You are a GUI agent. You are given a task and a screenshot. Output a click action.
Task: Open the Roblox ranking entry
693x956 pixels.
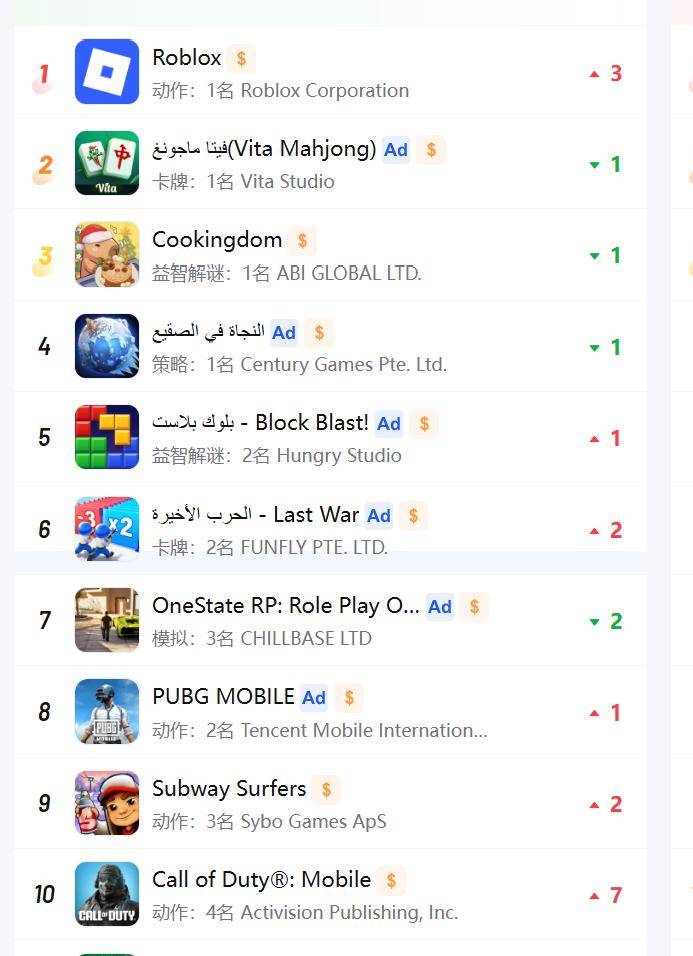pos(186,58)
